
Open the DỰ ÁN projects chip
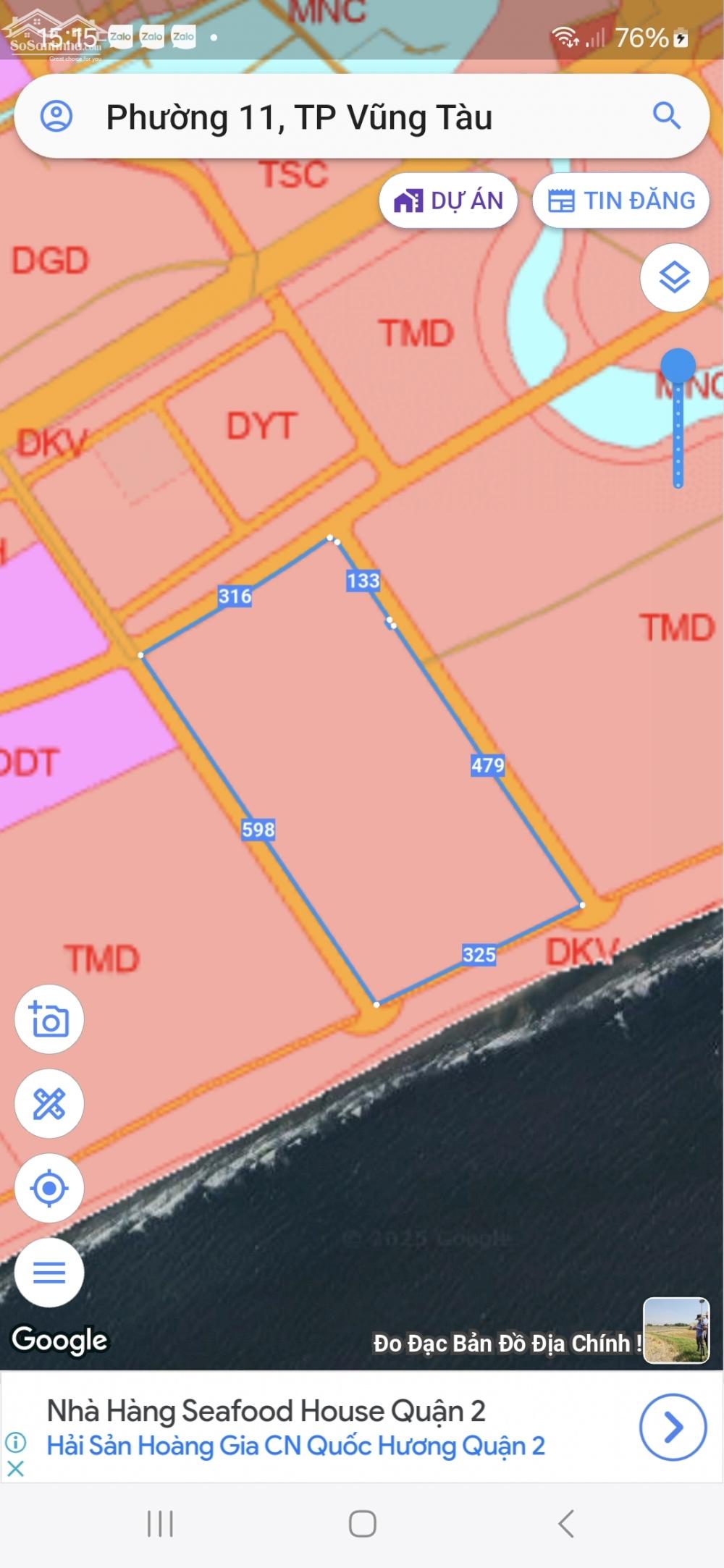pos(448,201)
